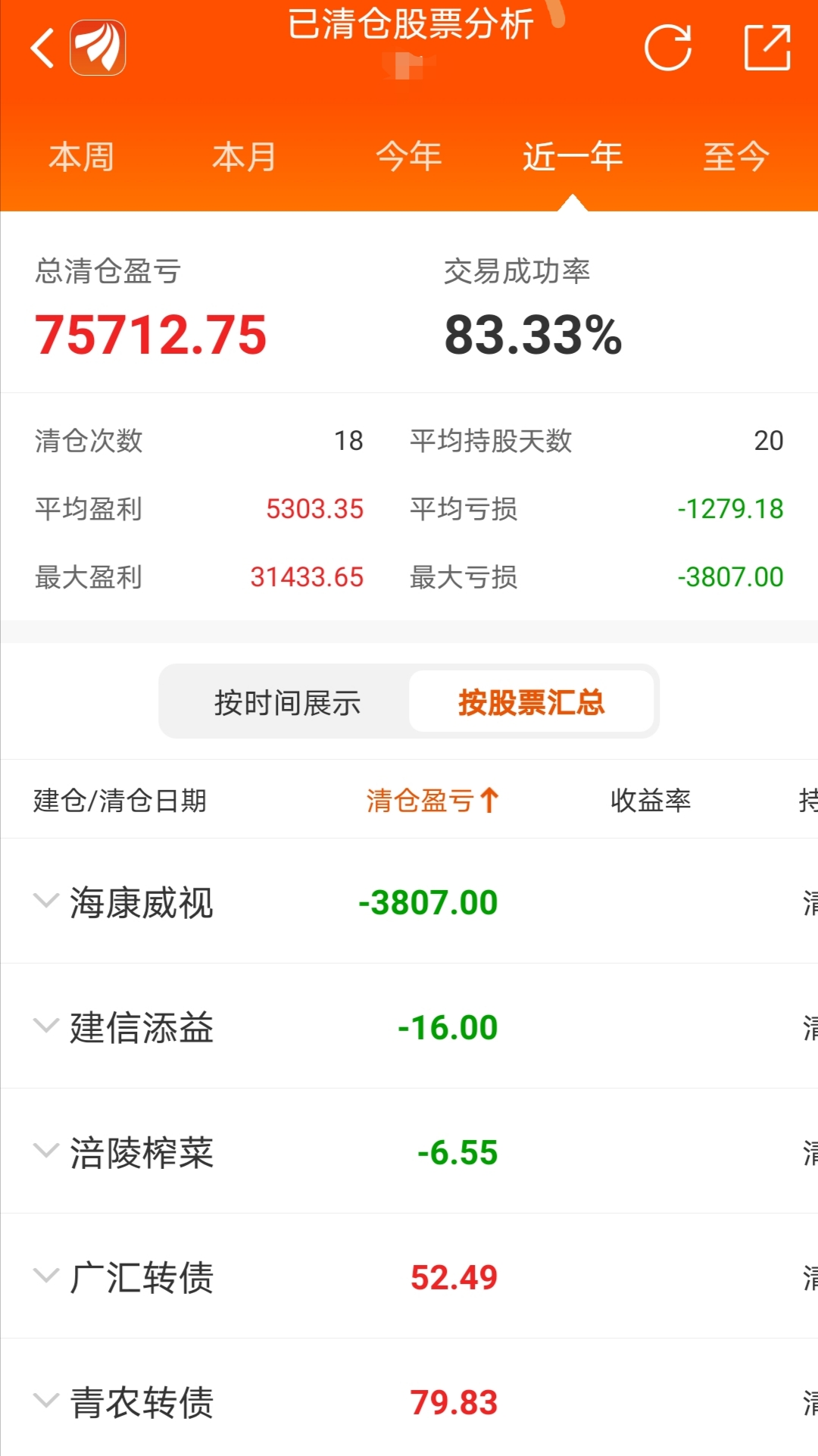Switch to the 至今 tab

(736, 157)
